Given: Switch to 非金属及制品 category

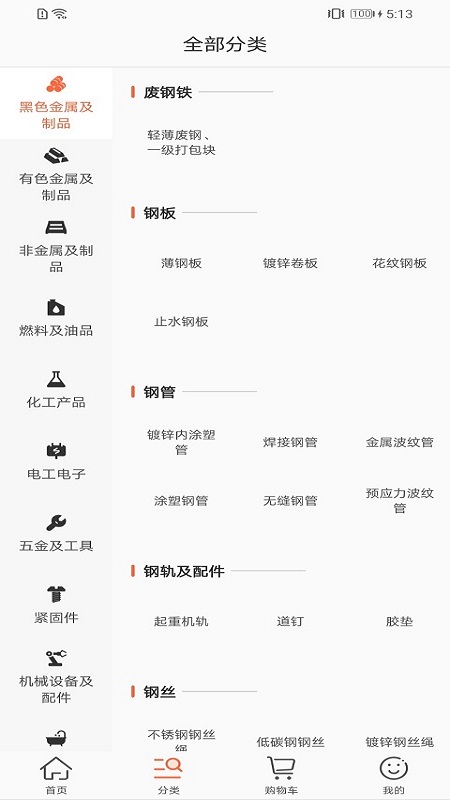Looking at the screenshot, I should 56,247.
